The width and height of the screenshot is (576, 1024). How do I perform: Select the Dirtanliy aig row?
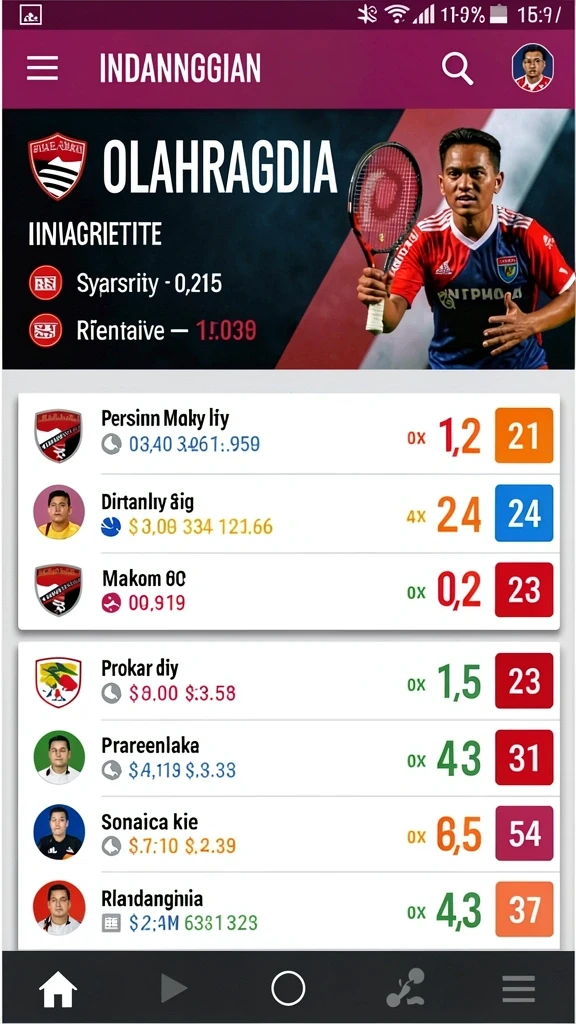pos(289,513)
